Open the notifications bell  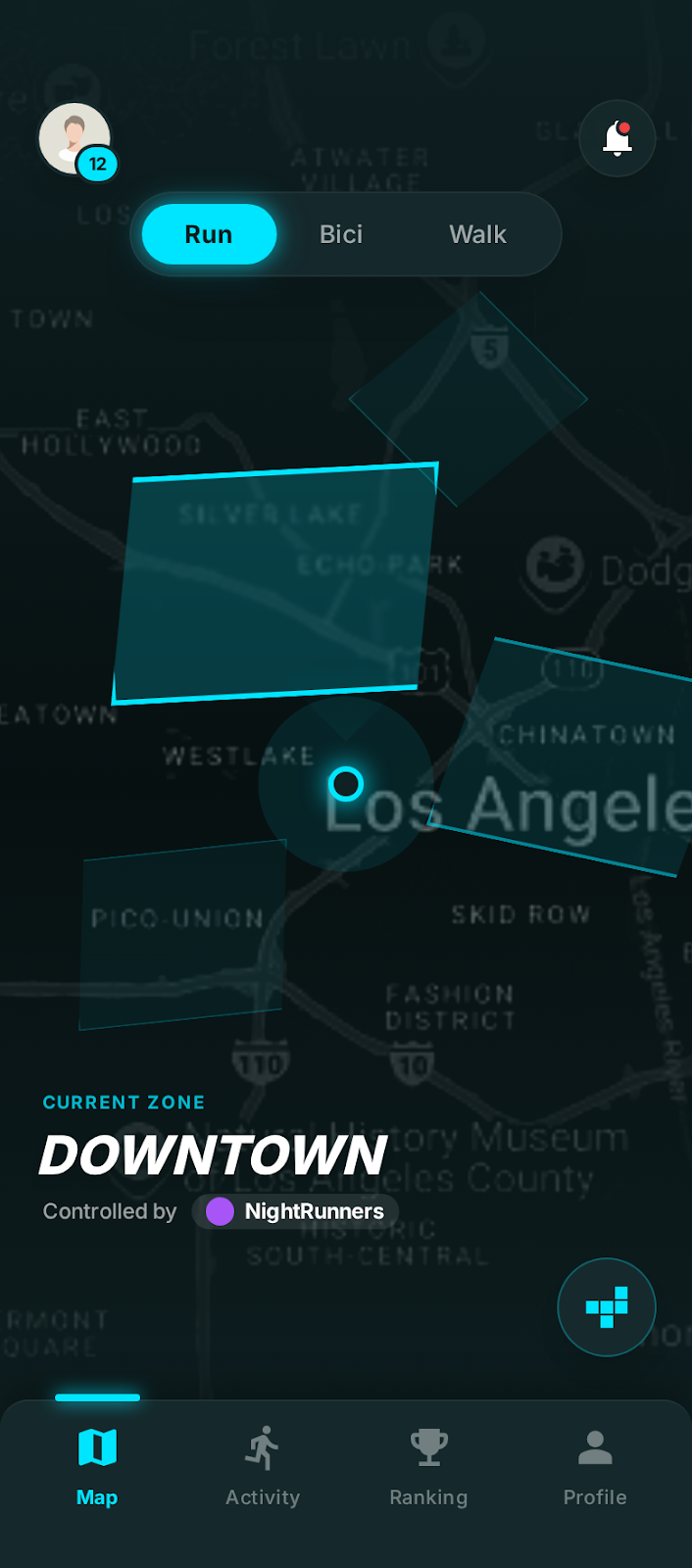pos(617,138)
